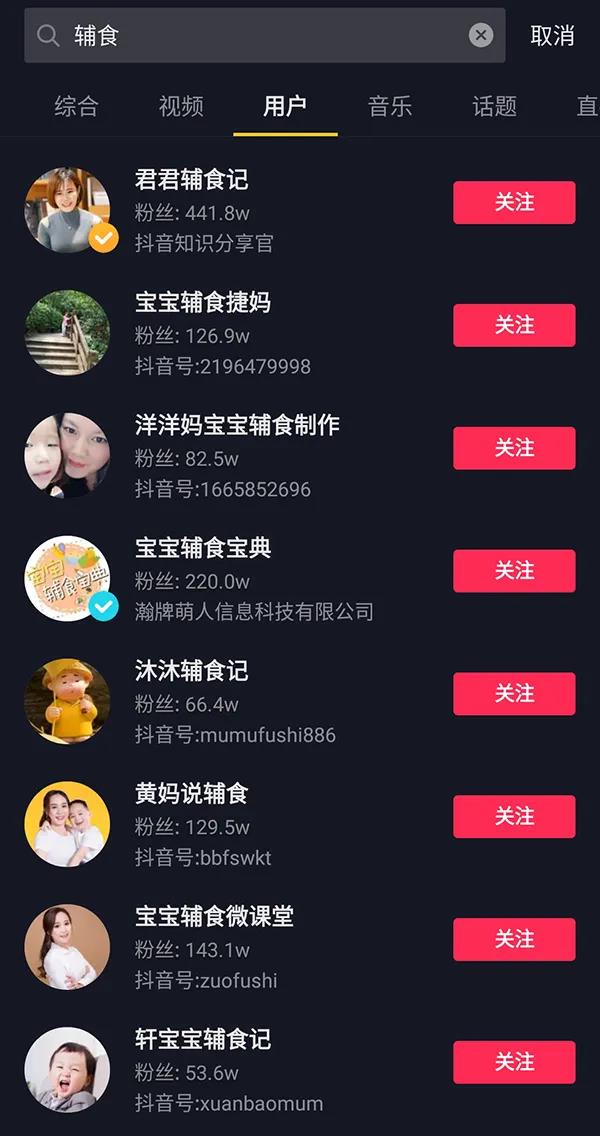
Task: Switch to the 综合 tab
Action: point(77,106)
